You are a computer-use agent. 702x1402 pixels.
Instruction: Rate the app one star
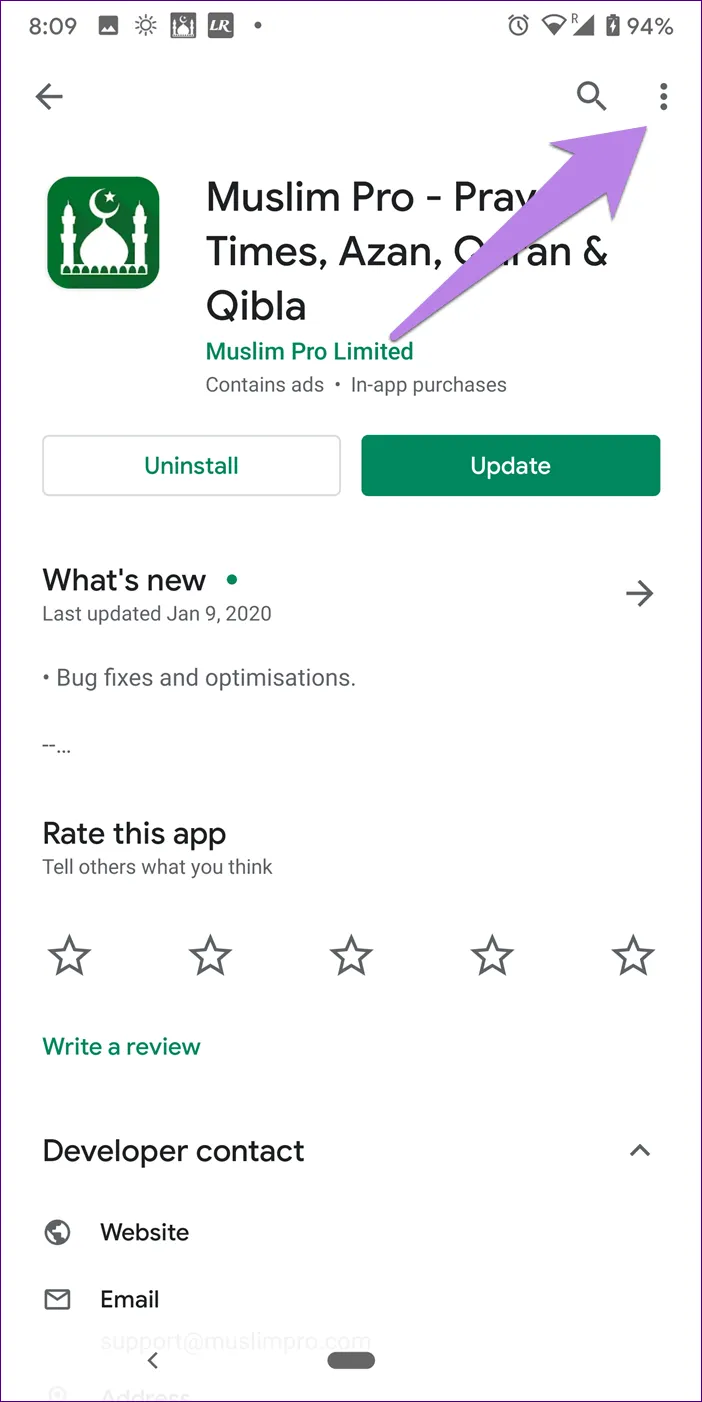(x=69, y=957)
